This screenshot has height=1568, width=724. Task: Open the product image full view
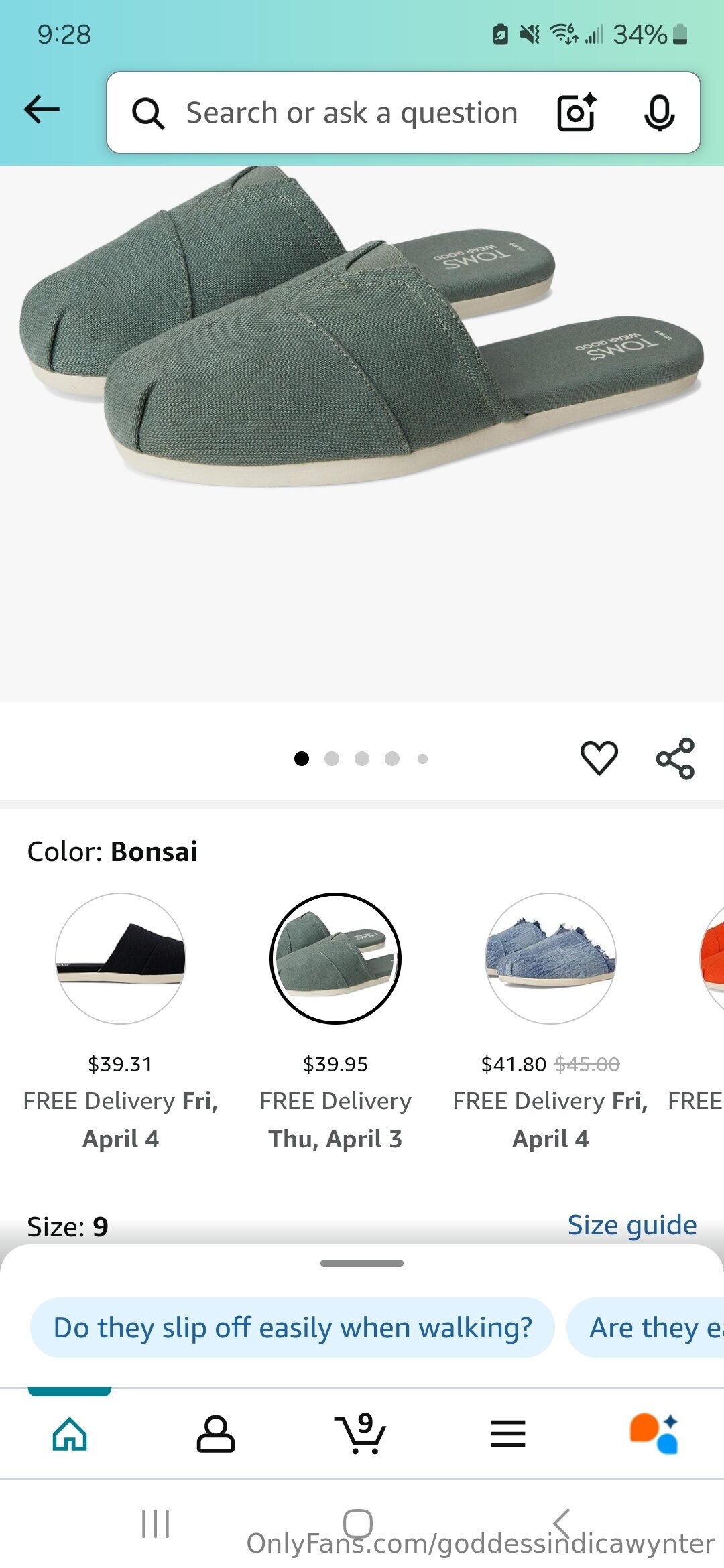[x=362, y=434]
